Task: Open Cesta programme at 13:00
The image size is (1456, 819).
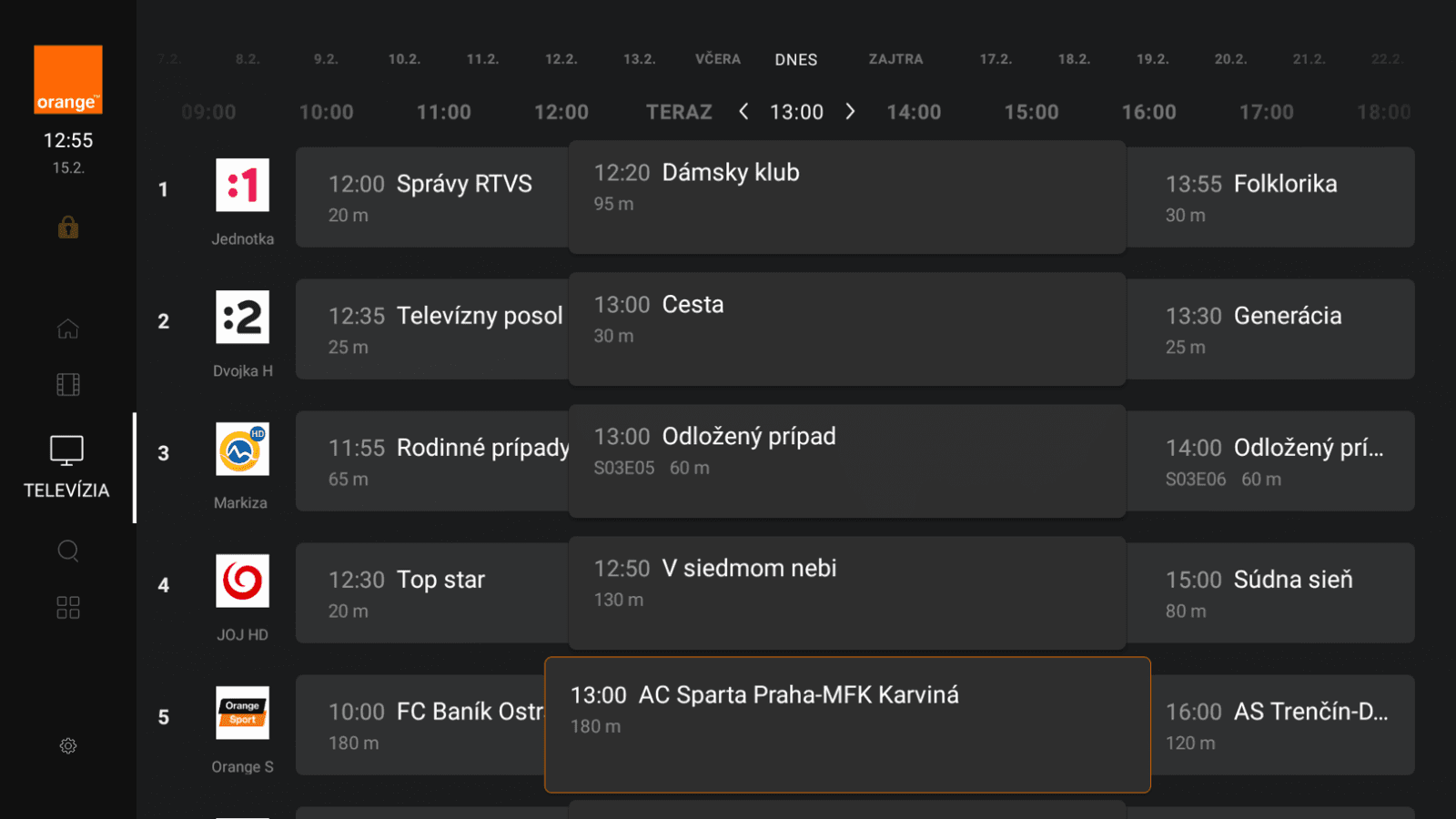Action: [846, 329]
